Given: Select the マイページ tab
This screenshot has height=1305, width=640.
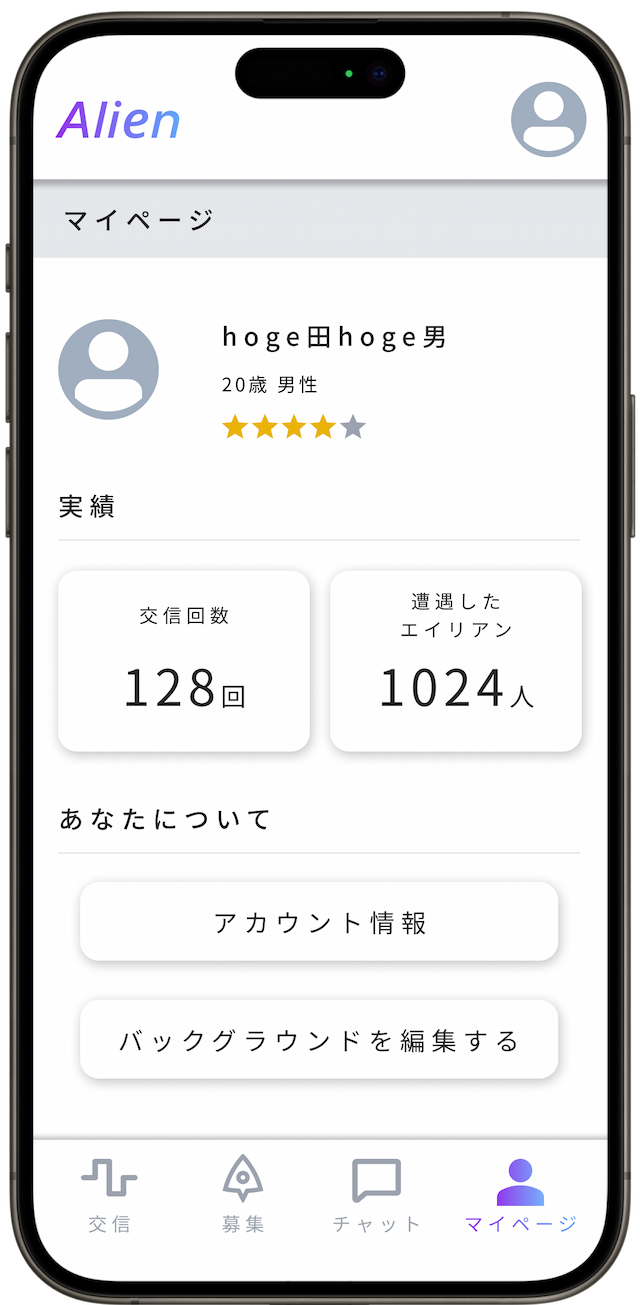Looking at the screenshot, I should (x=520, y=1195).
